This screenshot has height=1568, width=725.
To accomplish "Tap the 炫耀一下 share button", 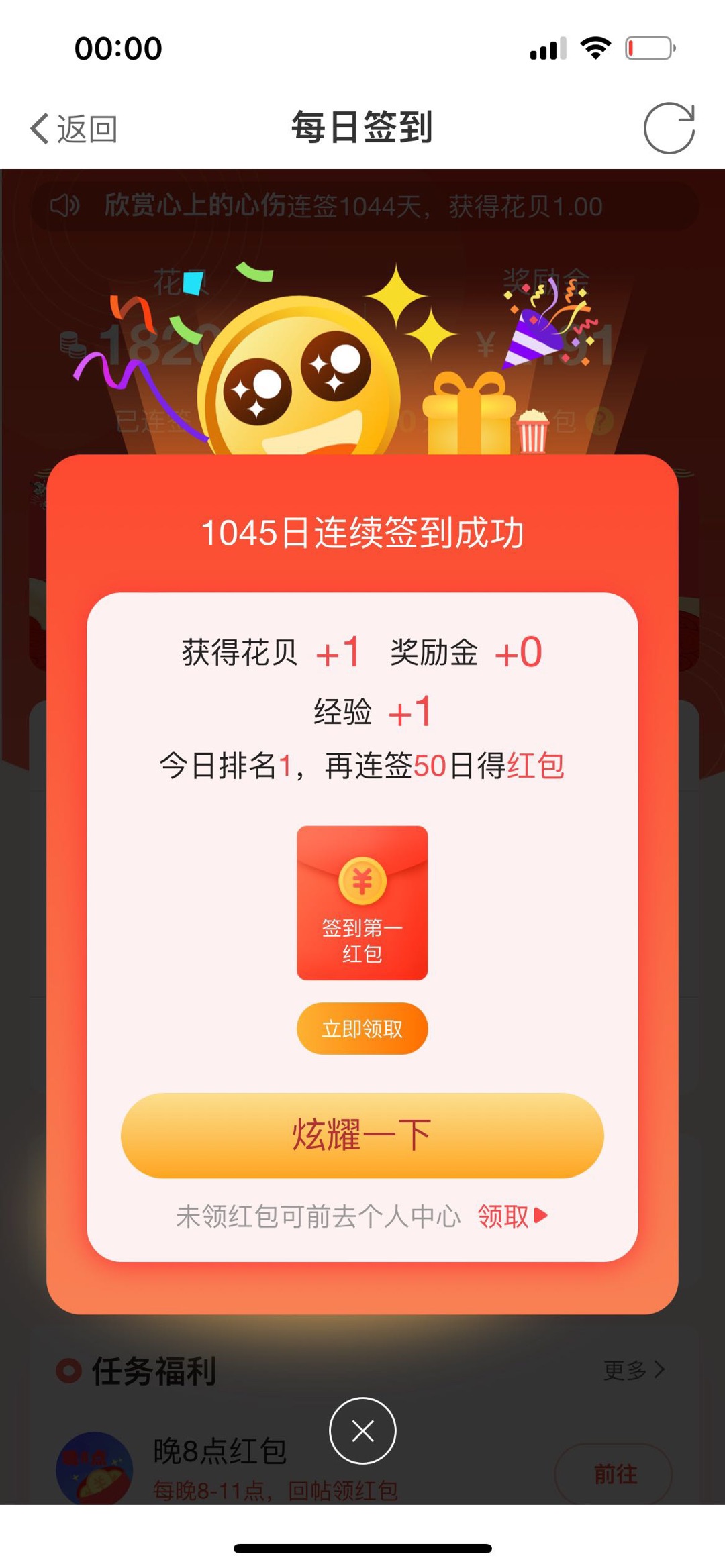I will pyautogui.click(x=362, y=1135).
